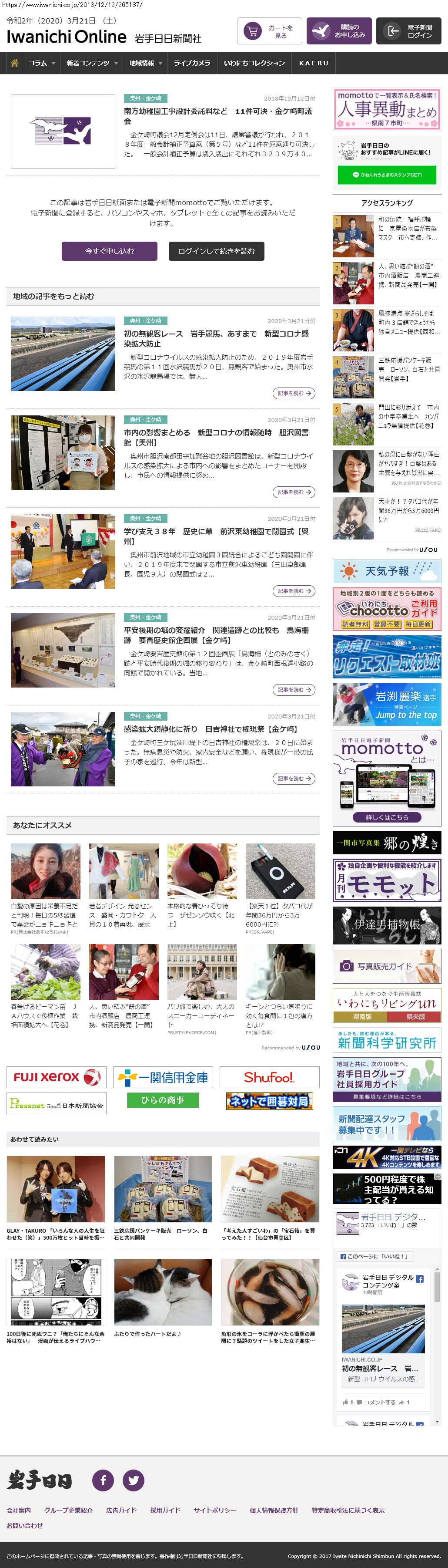Open 記事を読む for 胆沢図書館 article

click(294, 492)
